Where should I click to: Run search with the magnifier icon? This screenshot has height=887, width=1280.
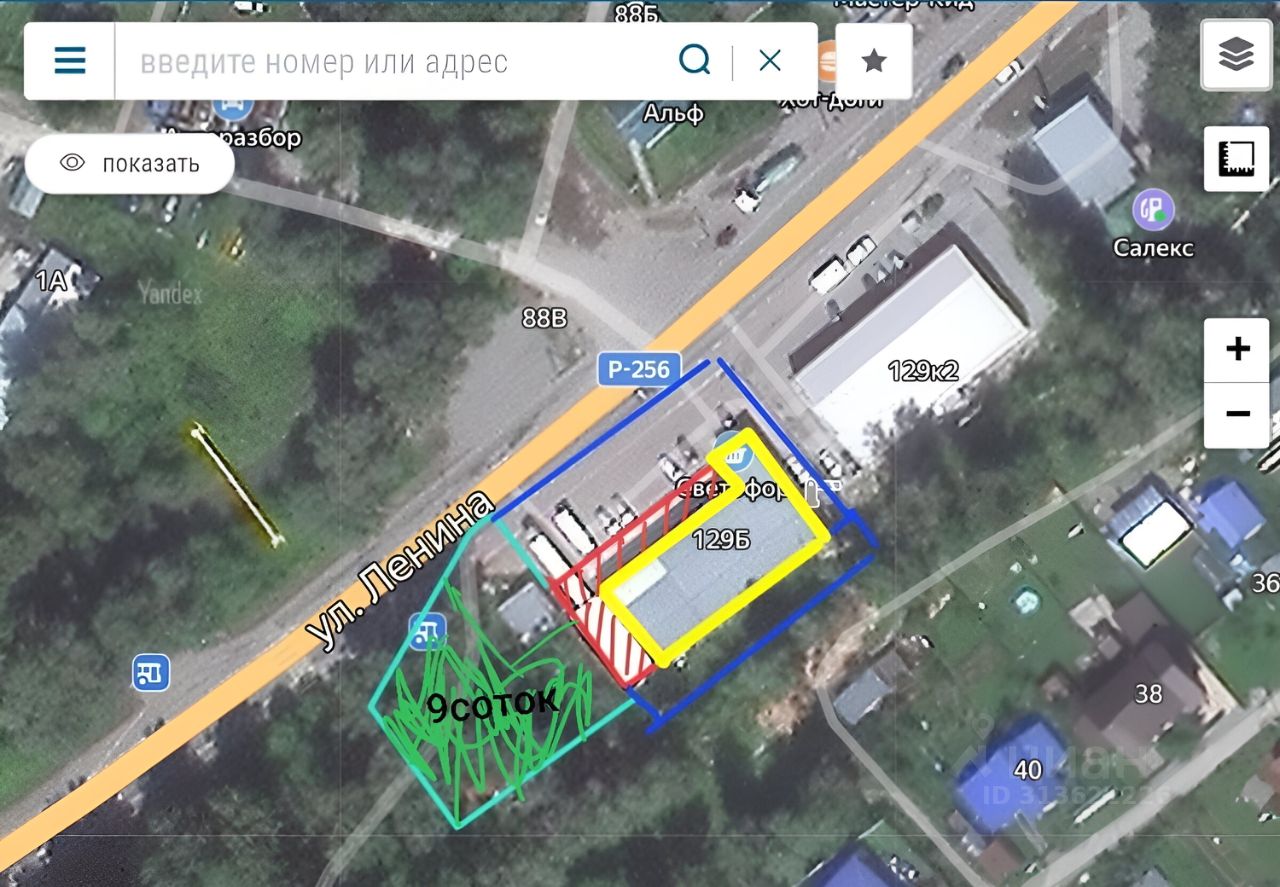point(694,61)
